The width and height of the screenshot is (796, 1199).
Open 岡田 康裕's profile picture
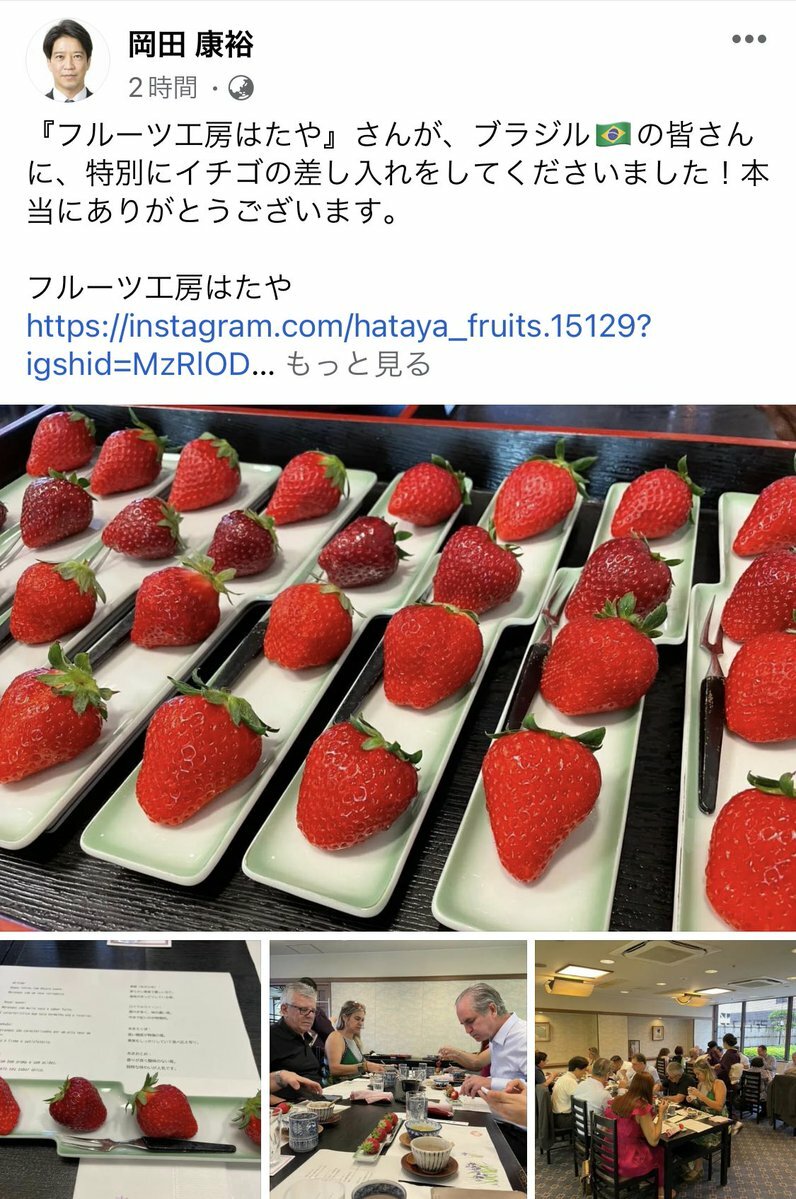pos(68,60)
